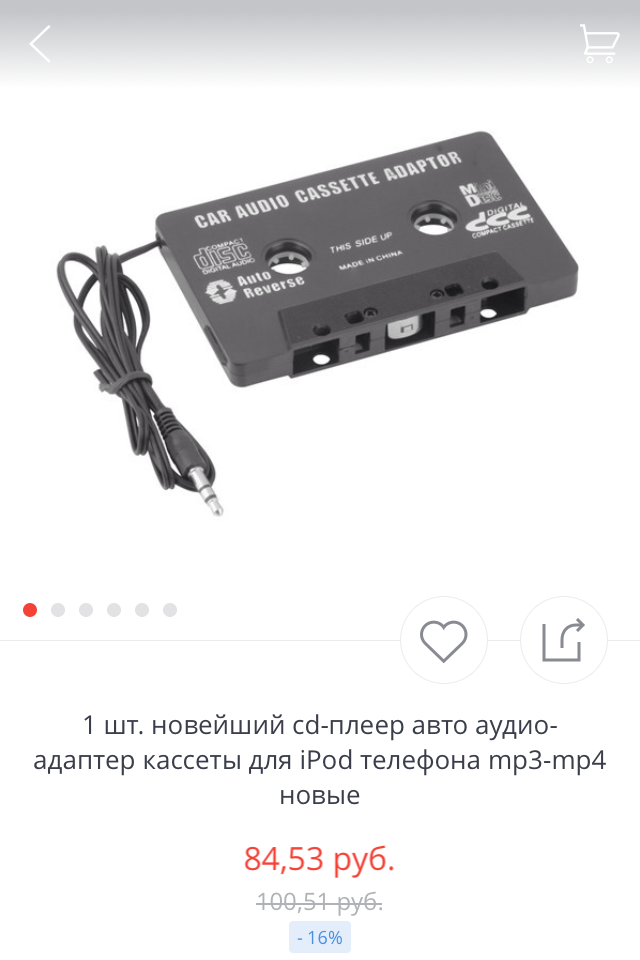Open the shopping cart
The width and height of the screenshot is (640, 960).
598,44
